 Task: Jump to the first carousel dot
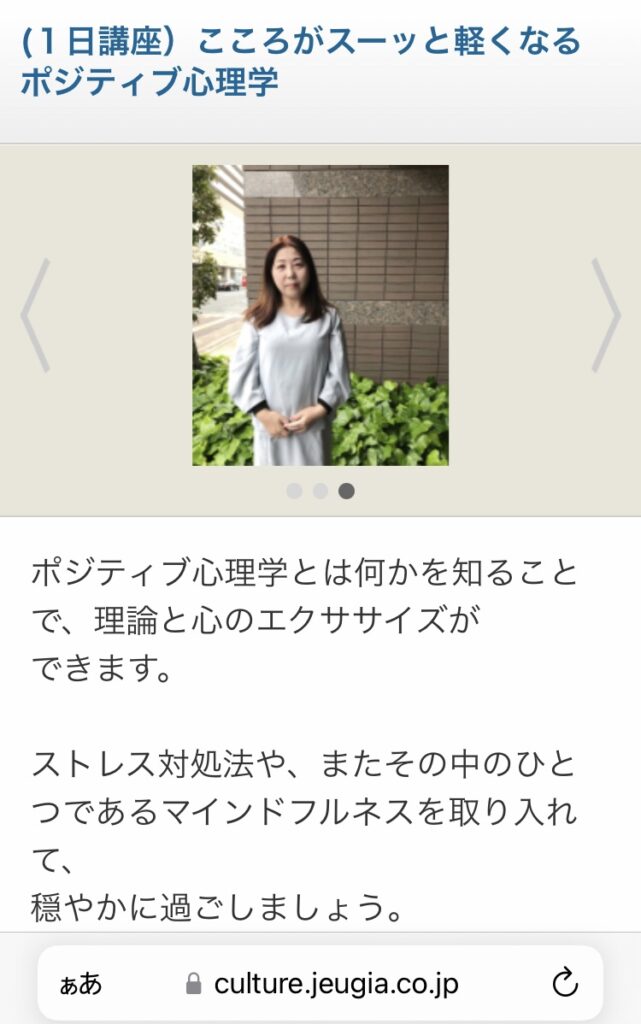point(294,491)
